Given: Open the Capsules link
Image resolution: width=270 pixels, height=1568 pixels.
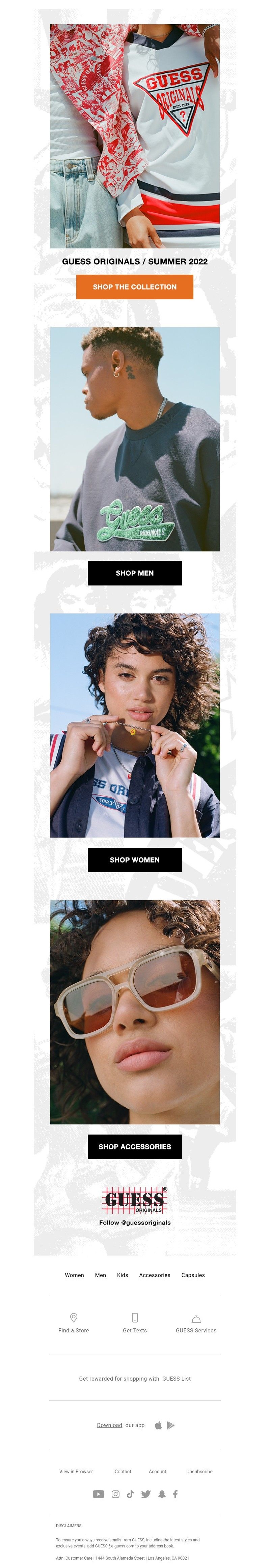Looking at the screenshot, I should point(193,1275).
